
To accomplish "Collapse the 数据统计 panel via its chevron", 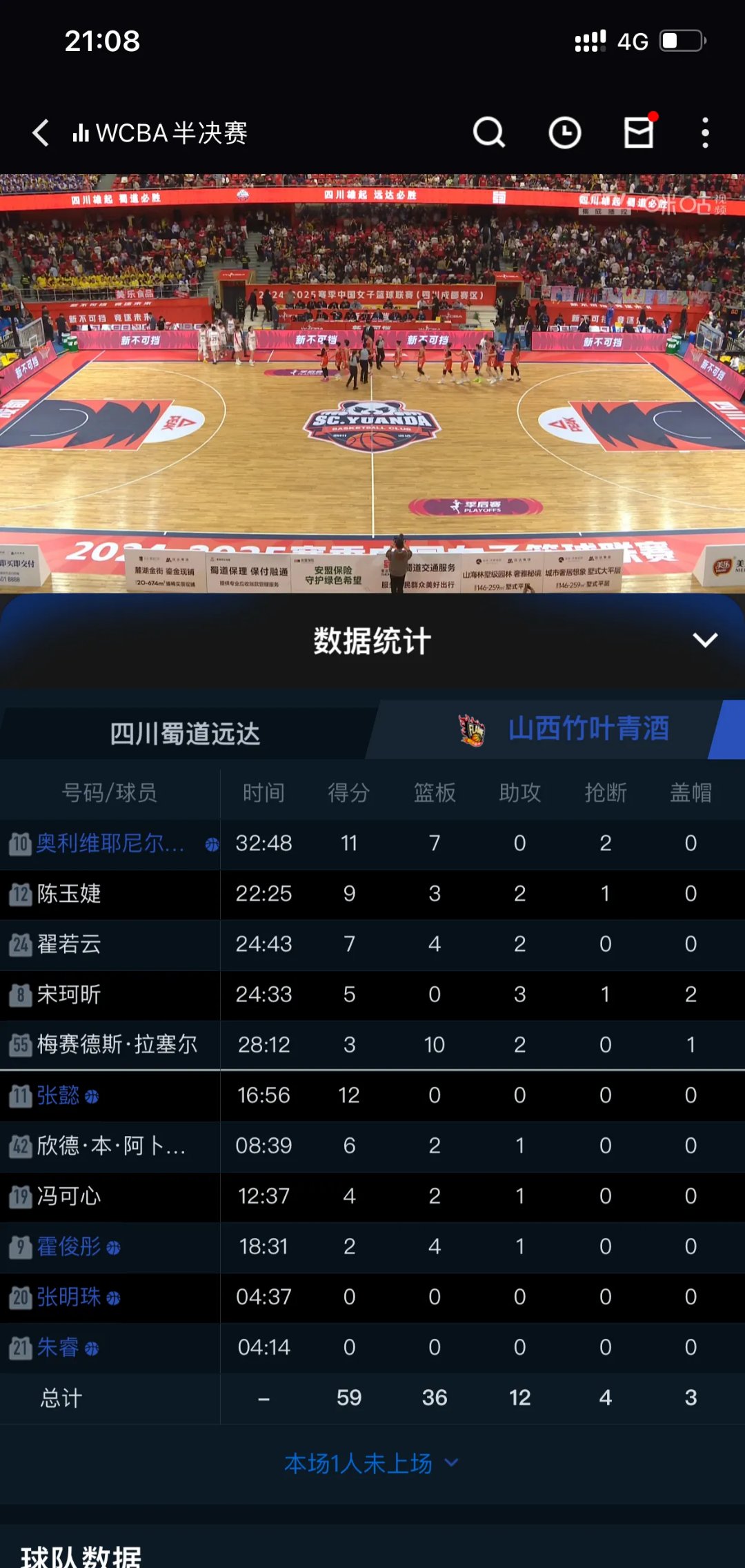I will pos(705,640).
